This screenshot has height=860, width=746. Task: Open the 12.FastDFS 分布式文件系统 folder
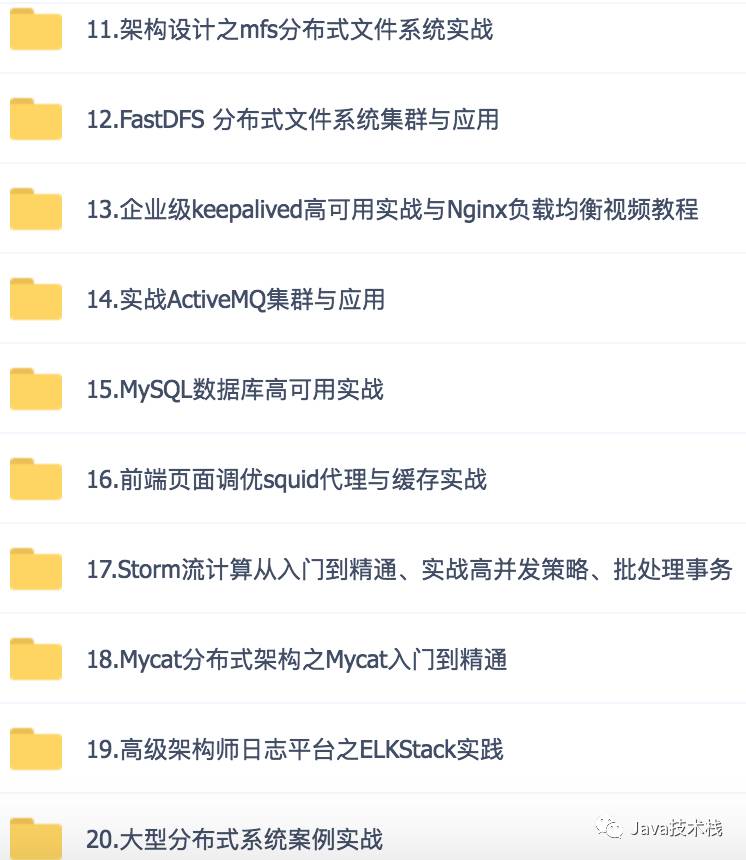pyautogui.click(x=292, y=120)
